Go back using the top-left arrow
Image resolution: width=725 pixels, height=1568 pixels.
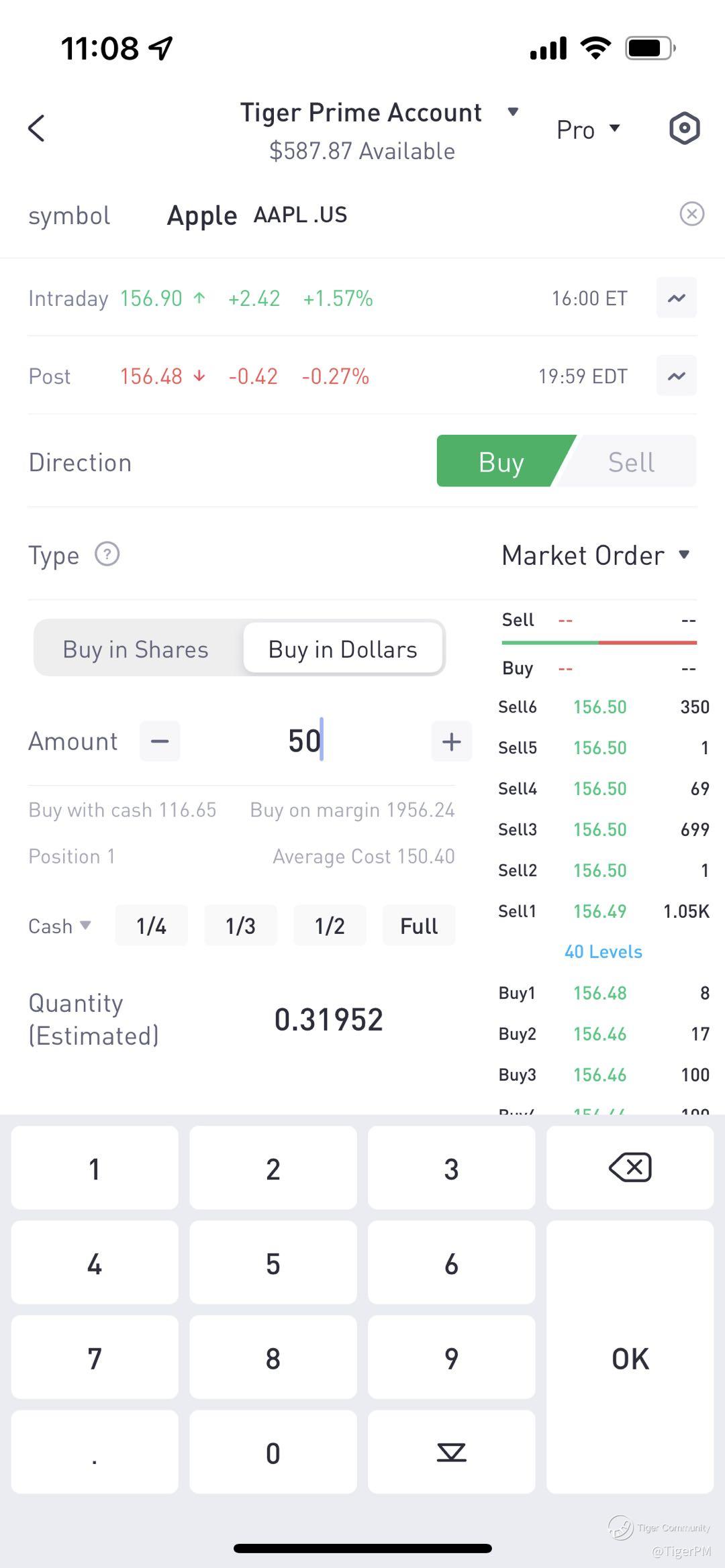coord(37,128)
